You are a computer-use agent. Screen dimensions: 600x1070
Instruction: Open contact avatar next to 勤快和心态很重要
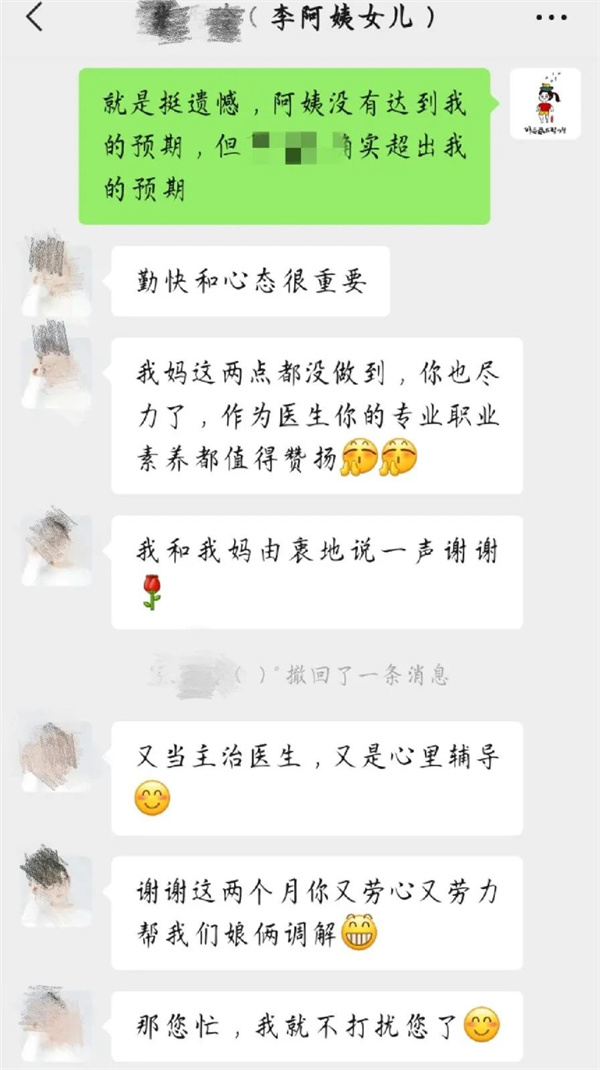(x=56, y=275)
